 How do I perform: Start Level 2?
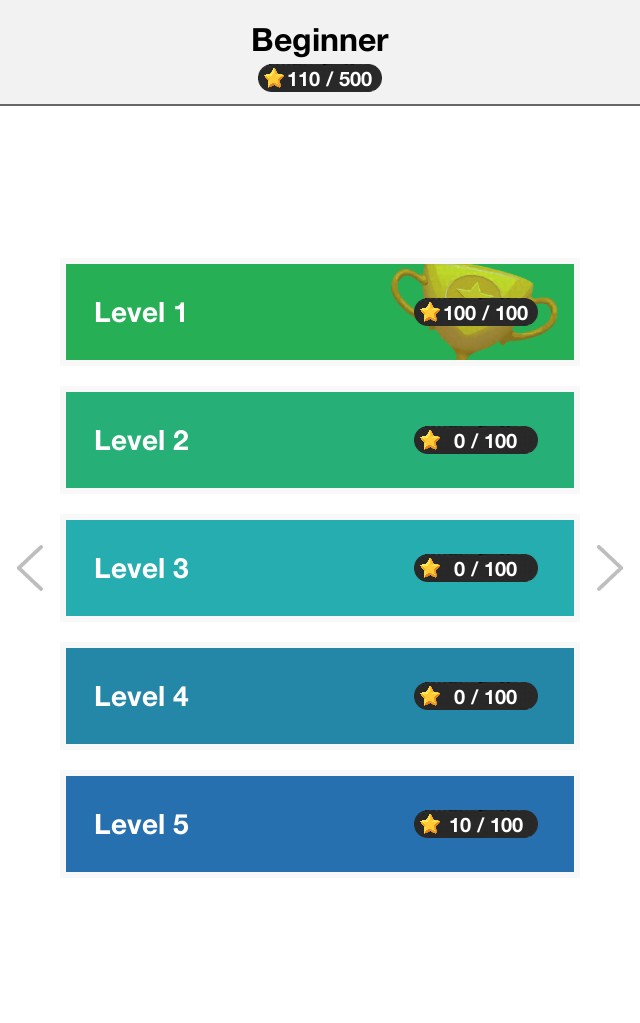tap(319, 440)
